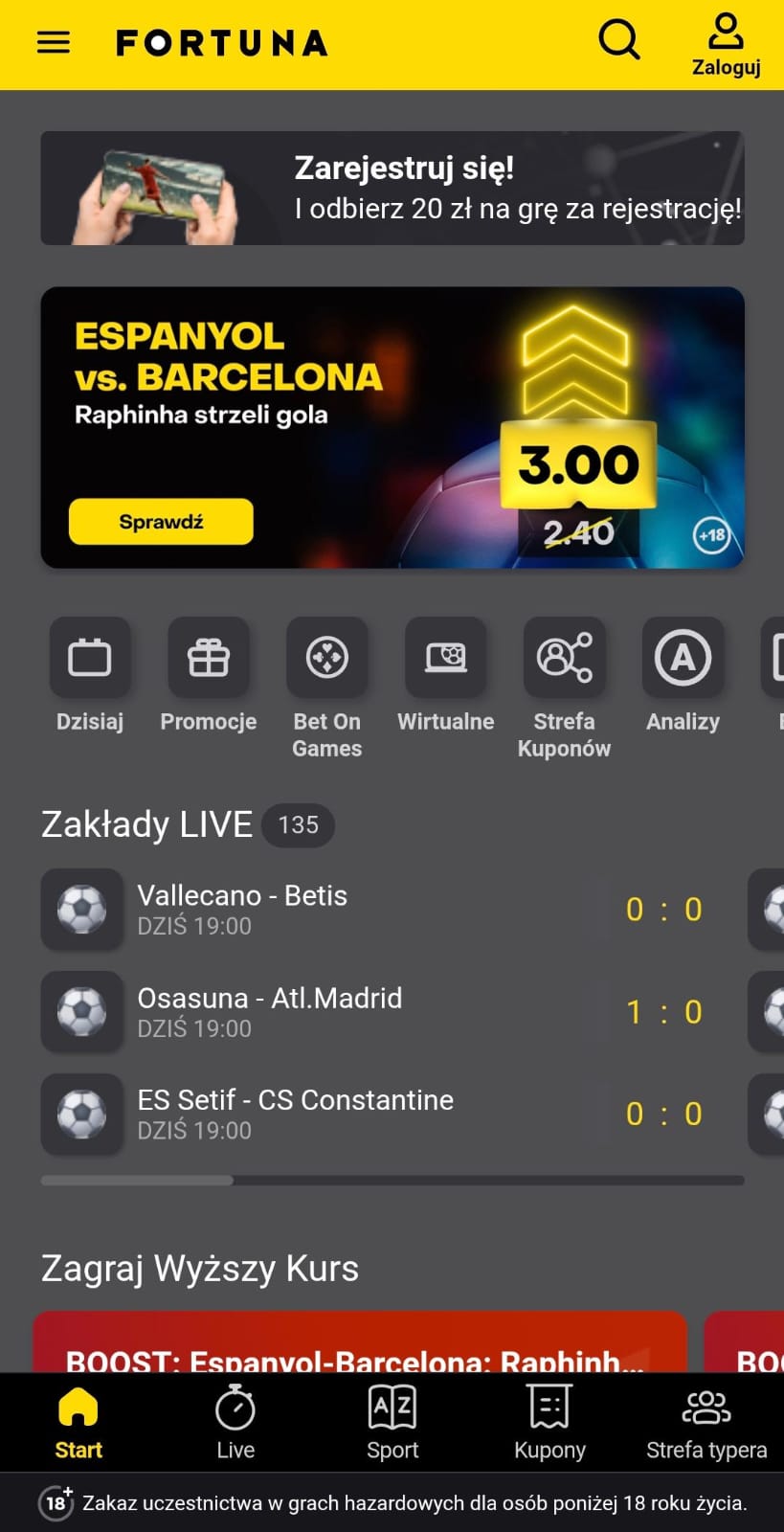Open the search icon
The image size is (784, 1532).
click(x=618, y=40)
